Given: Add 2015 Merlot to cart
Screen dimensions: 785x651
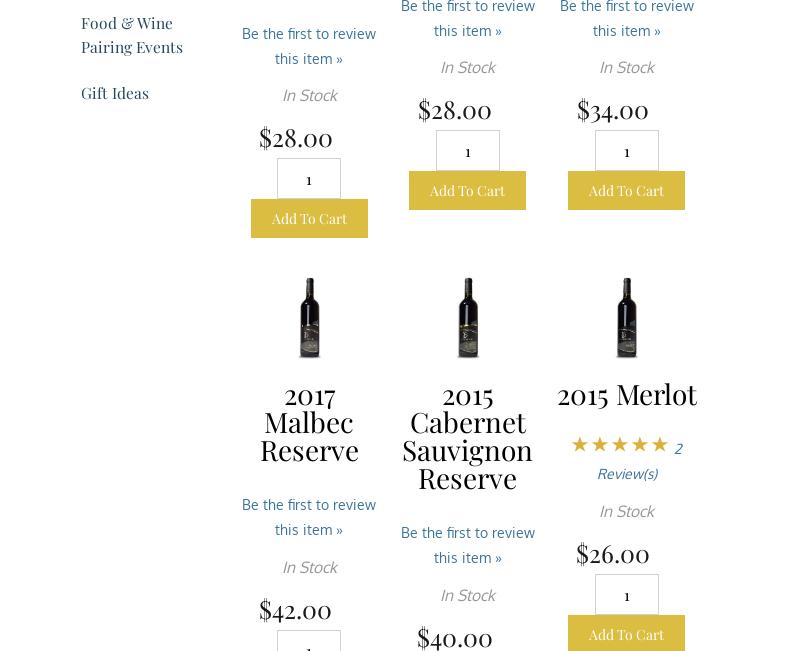Looking at the screenshot, I should pyautogui.click(x=626, y=634).
